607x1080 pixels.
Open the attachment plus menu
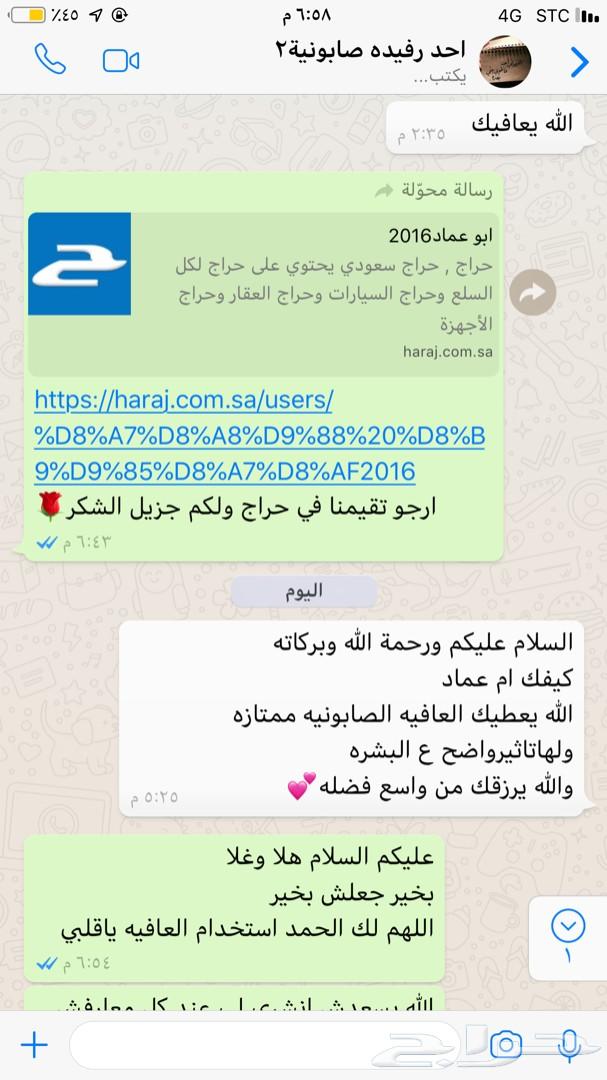coord(34,1046)
